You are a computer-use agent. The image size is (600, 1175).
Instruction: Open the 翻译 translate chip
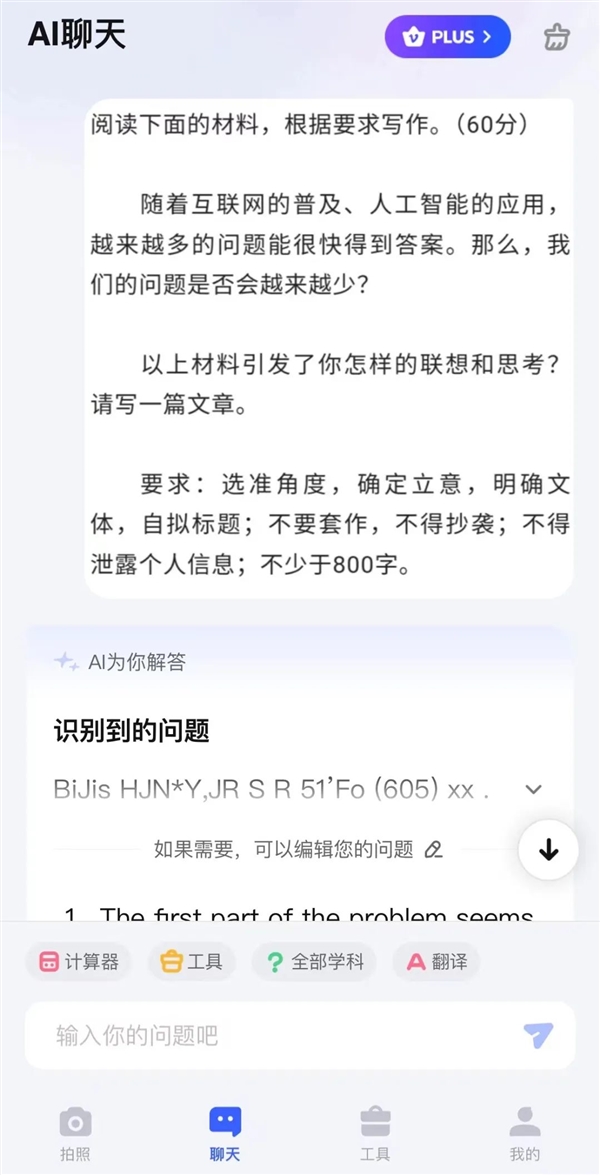click(x=436, y=962)
